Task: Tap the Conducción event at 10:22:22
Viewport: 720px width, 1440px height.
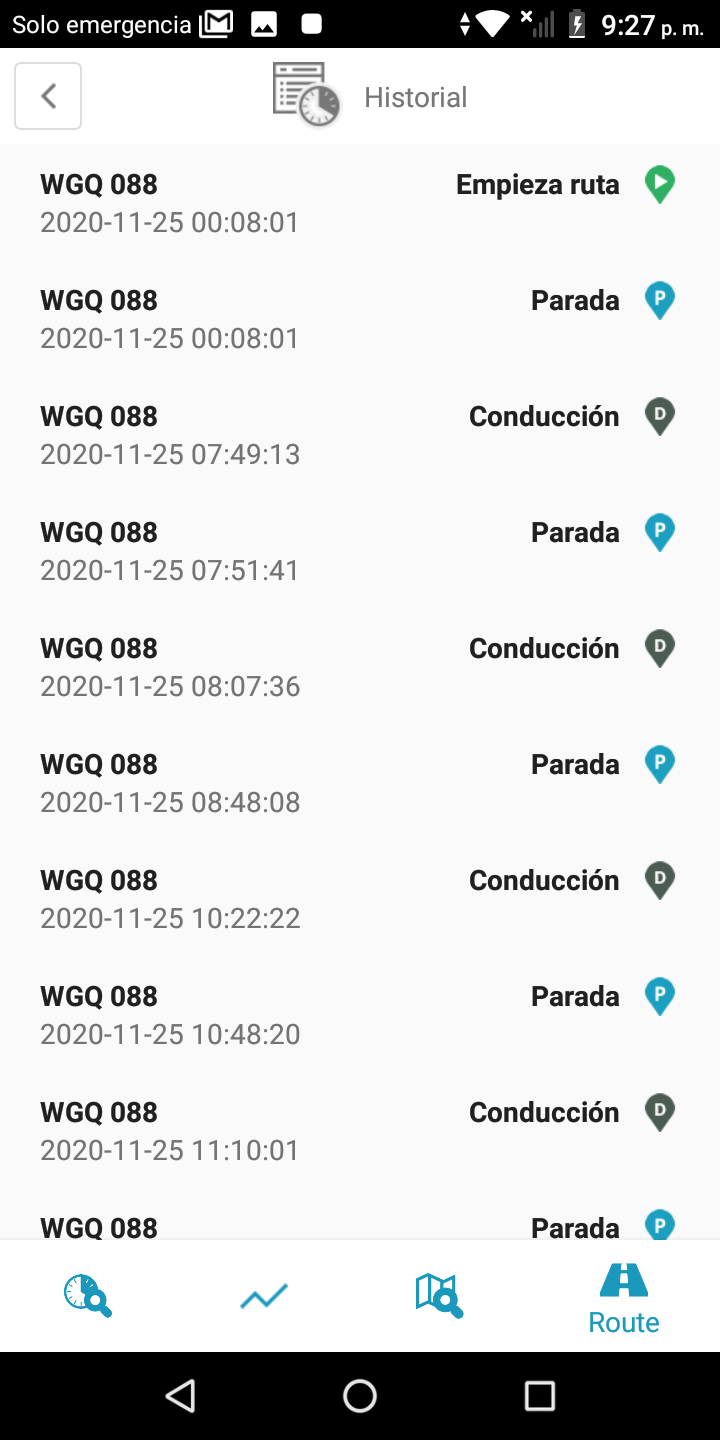Action: coord(358,898)
